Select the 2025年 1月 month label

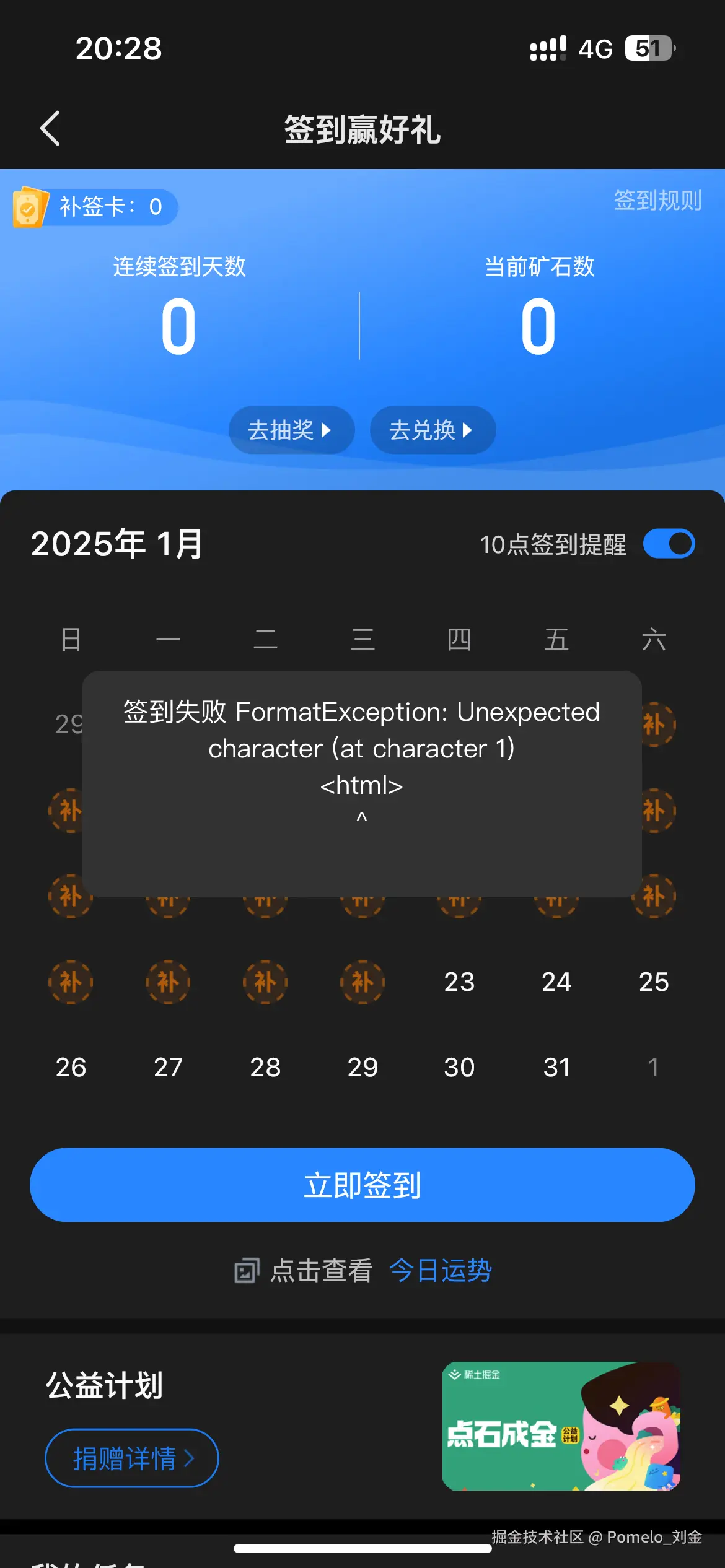tap(118, 544)
